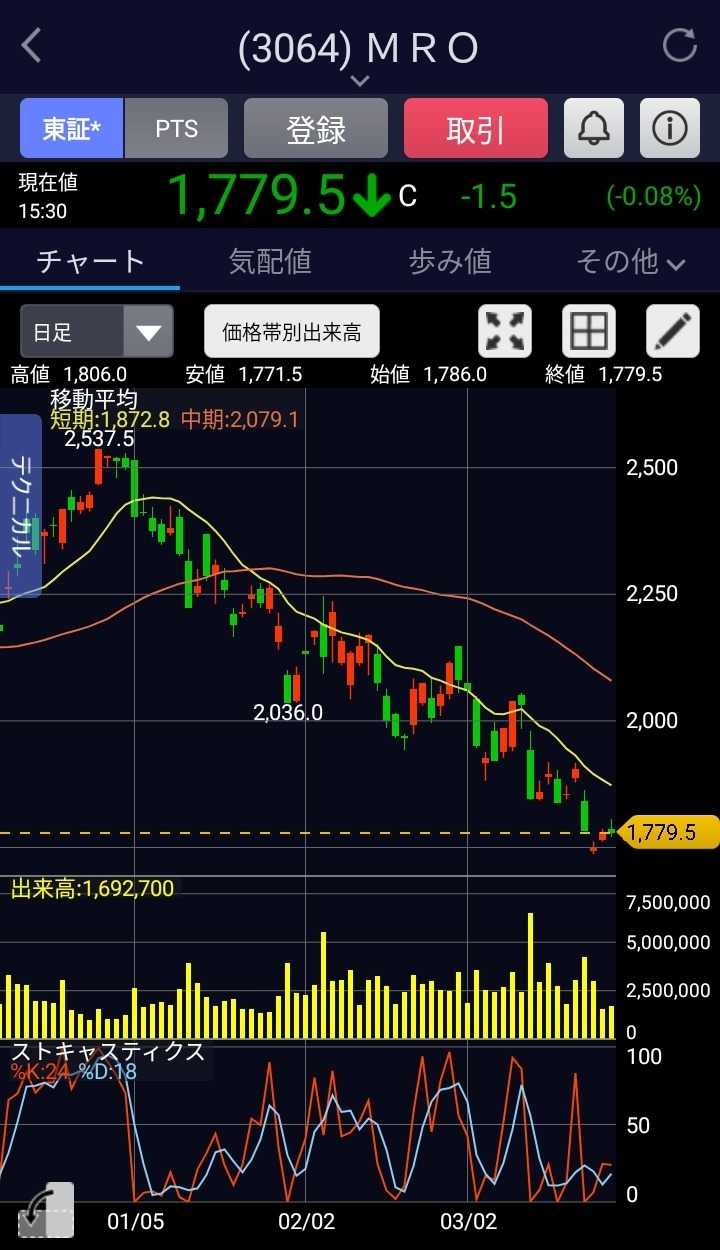Go back with the top-left arrow
The width and height of the screenshot is (720, 1250).
point(32,46)
